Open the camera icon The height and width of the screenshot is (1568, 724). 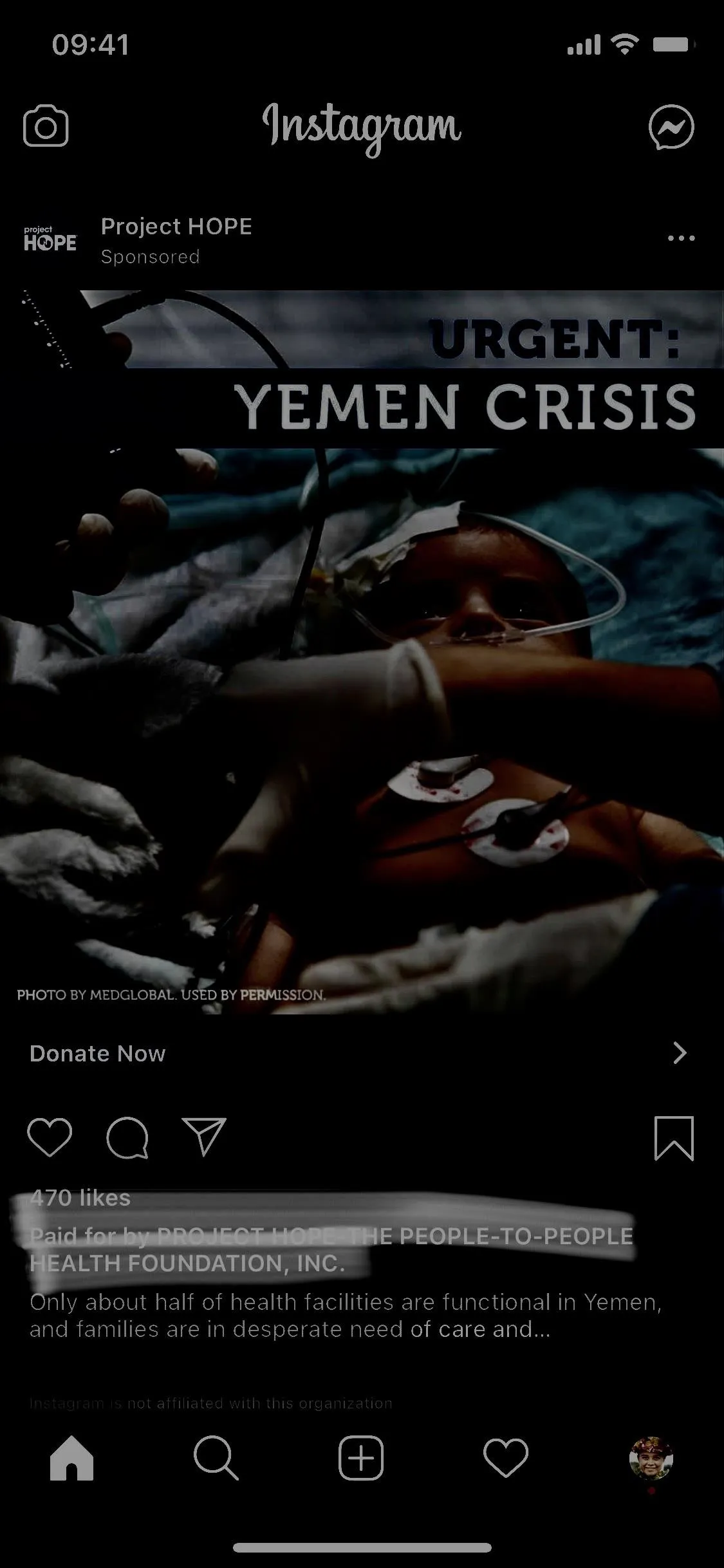tap(46, 126)
